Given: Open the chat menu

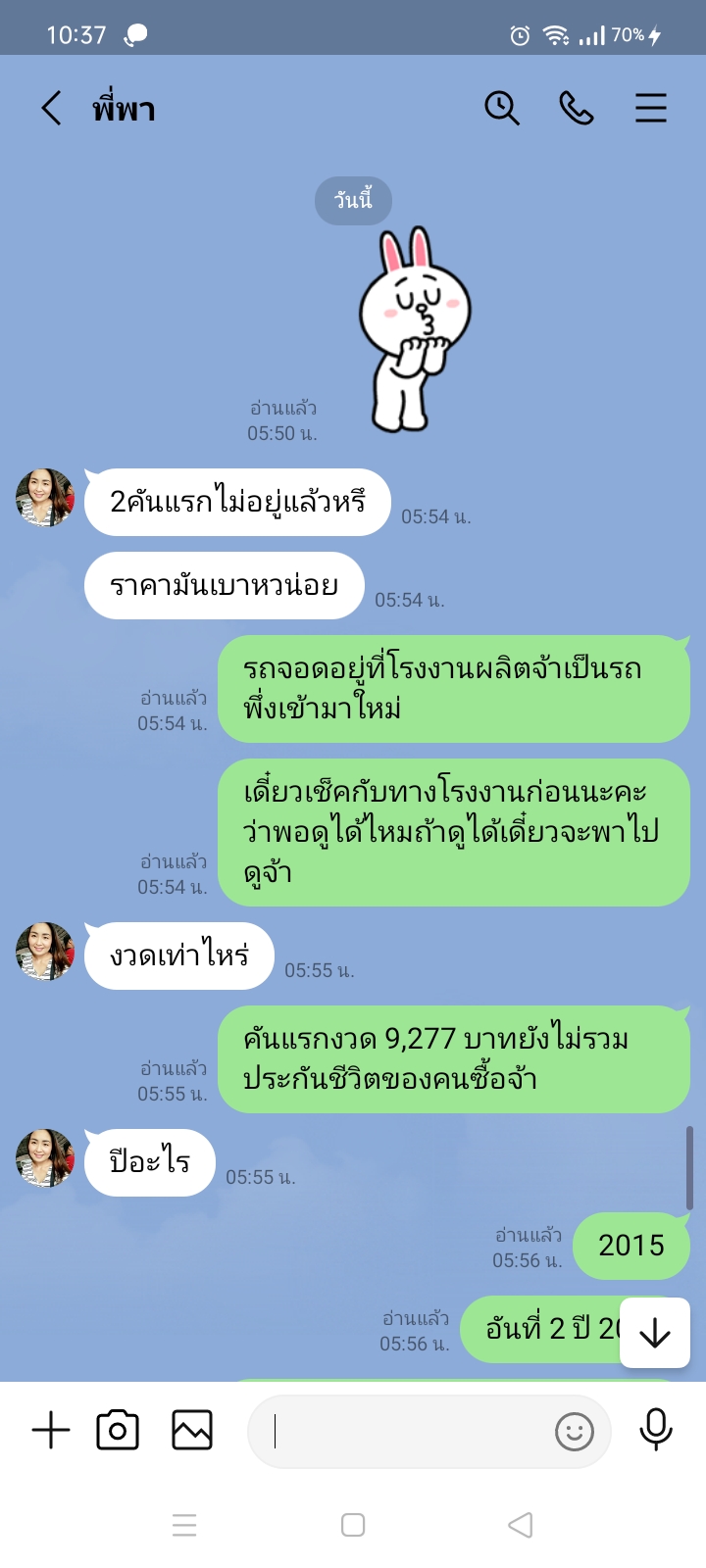Looking at the screenshot, I should pyautogui.click(x=650, y=108).
